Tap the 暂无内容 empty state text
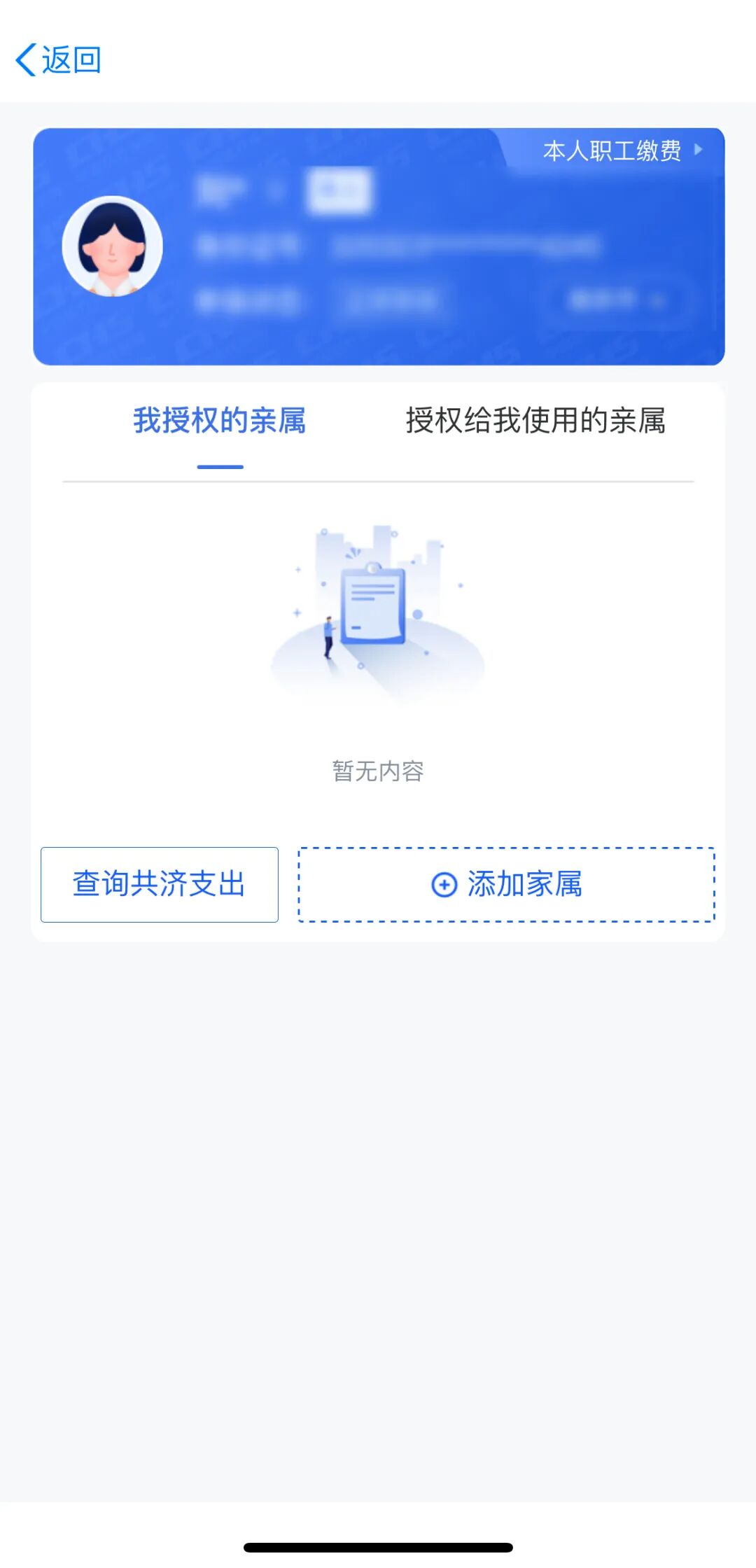The height and width of the screenshot is (1568, 756). (x=378, y=770)
